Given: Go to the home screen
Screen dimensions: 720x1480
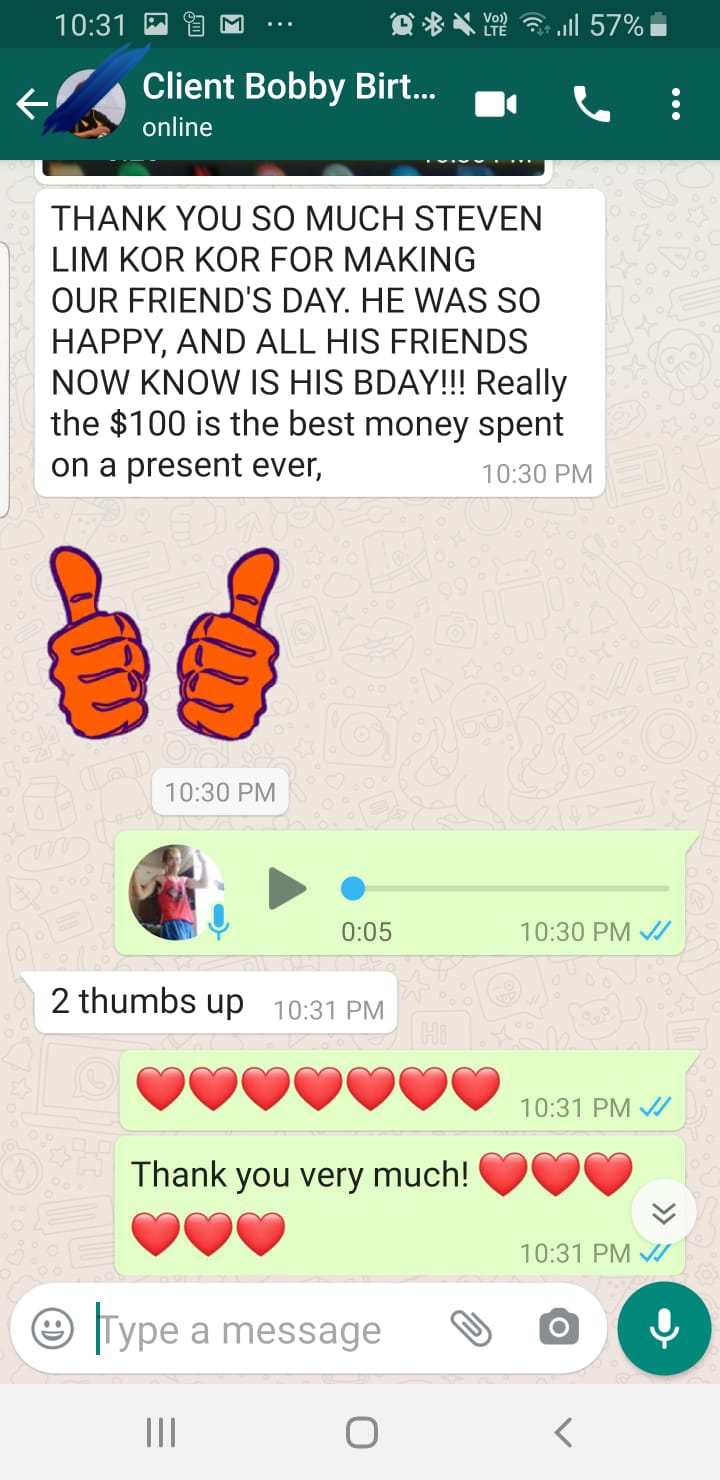Looking at the screenshot, I should pyautogui.click(x=361, y=1432).
